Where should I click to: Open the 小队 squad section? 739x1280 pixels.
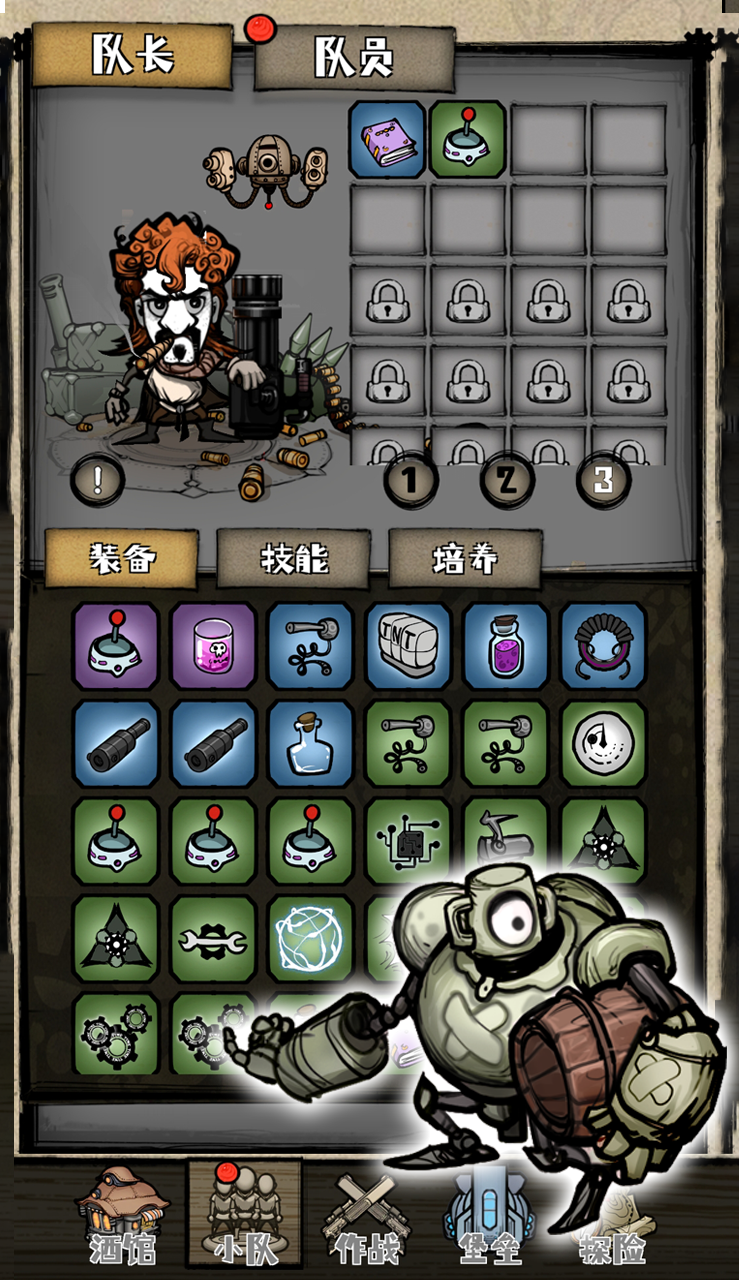pyautogui.click(x=244, y=1215)
